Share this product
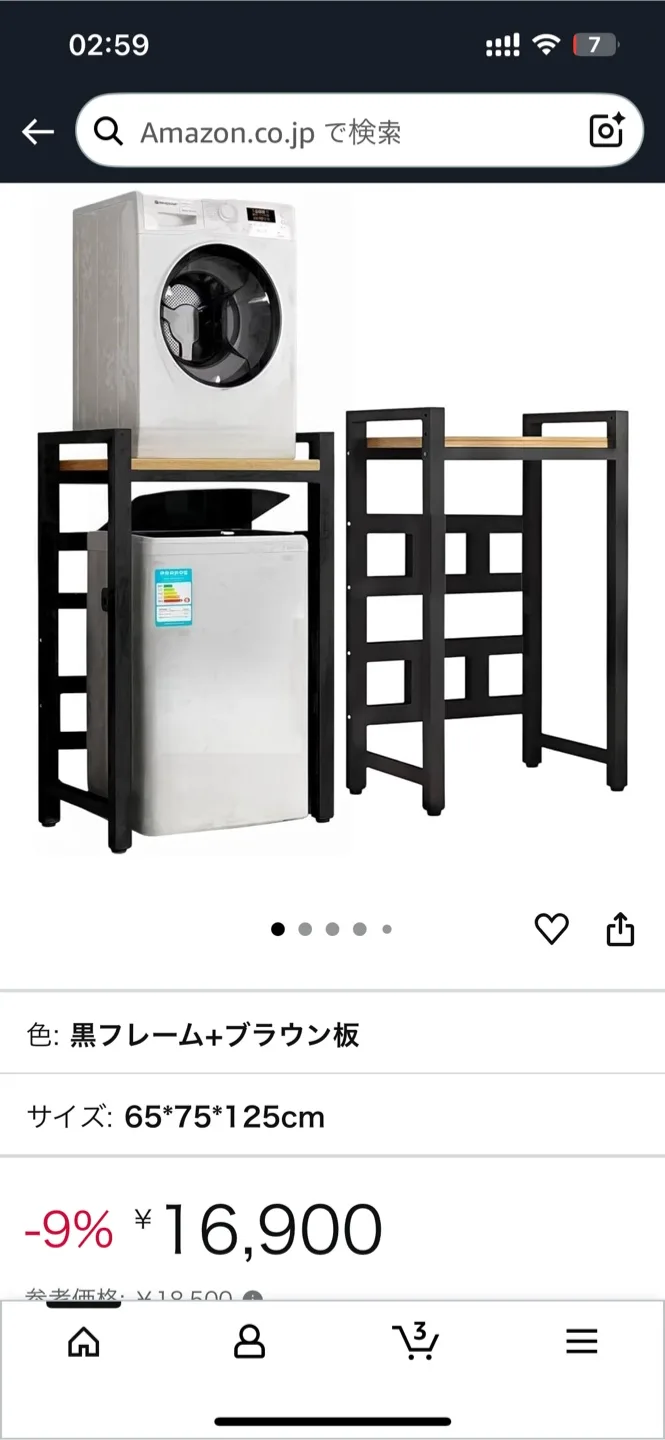Screen dimensions: 665x1440 (x=620, y=929)
